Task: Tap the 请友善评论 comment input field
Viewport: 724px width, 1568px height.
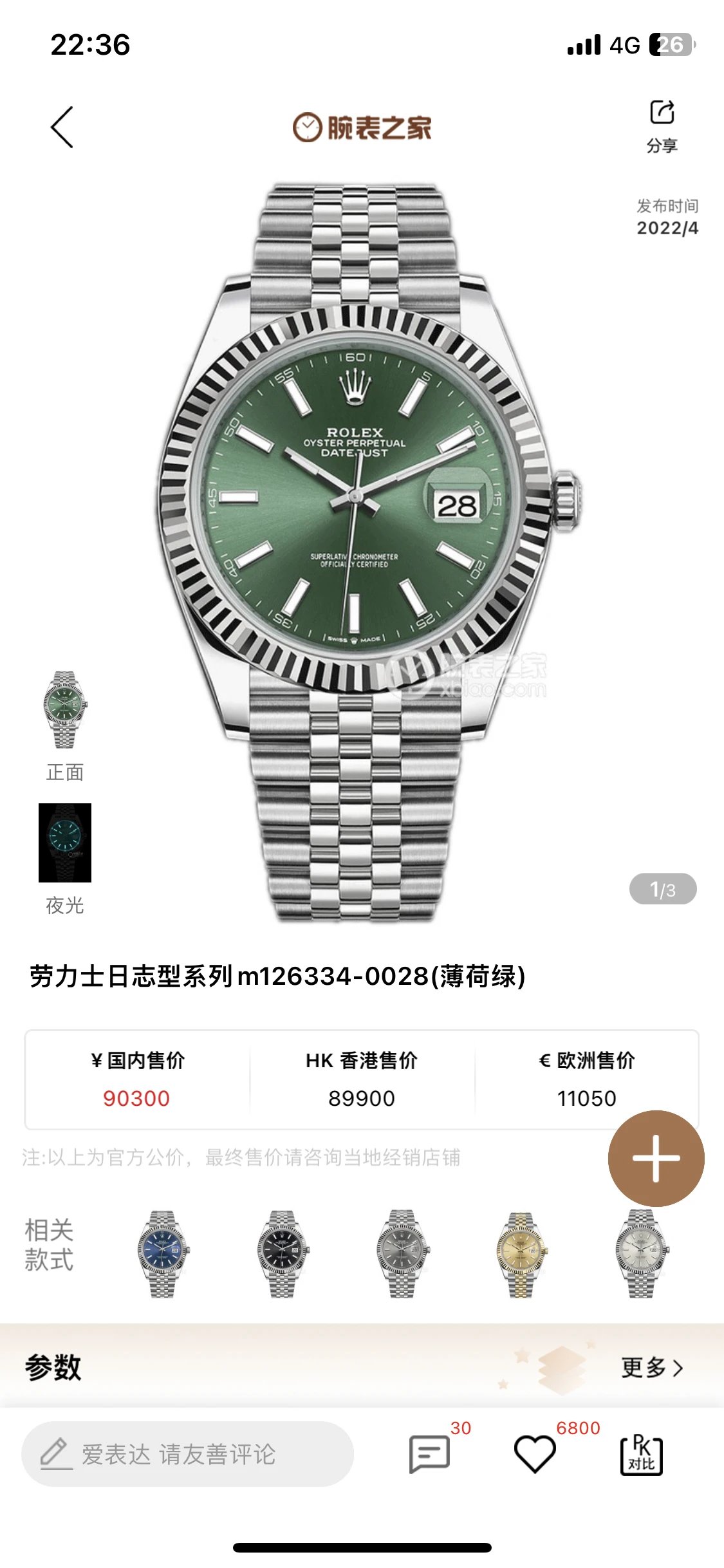Action: (187, 1454)
